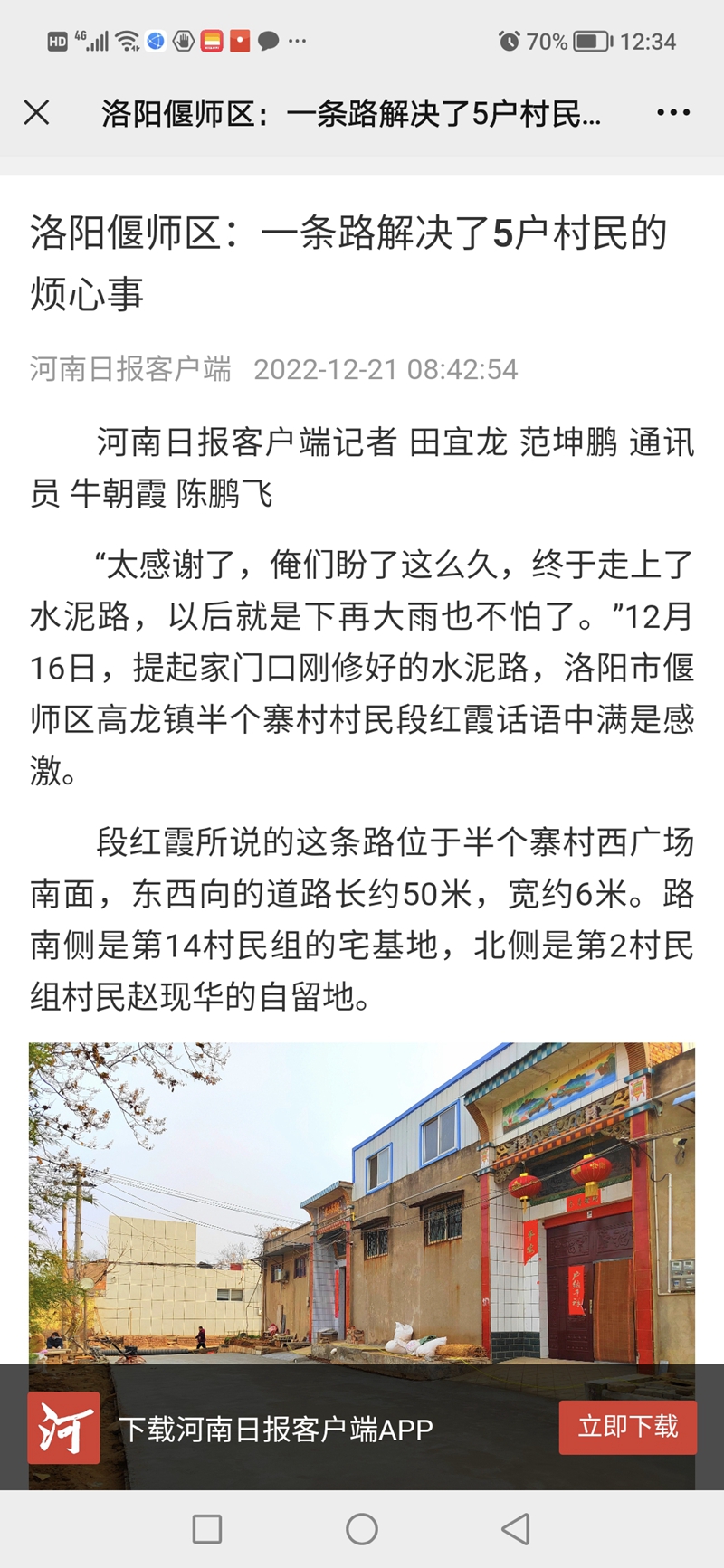The image size is (724, 1568).
Task: Open the 河南日报客户端 source link
Action: click(130, 369)
